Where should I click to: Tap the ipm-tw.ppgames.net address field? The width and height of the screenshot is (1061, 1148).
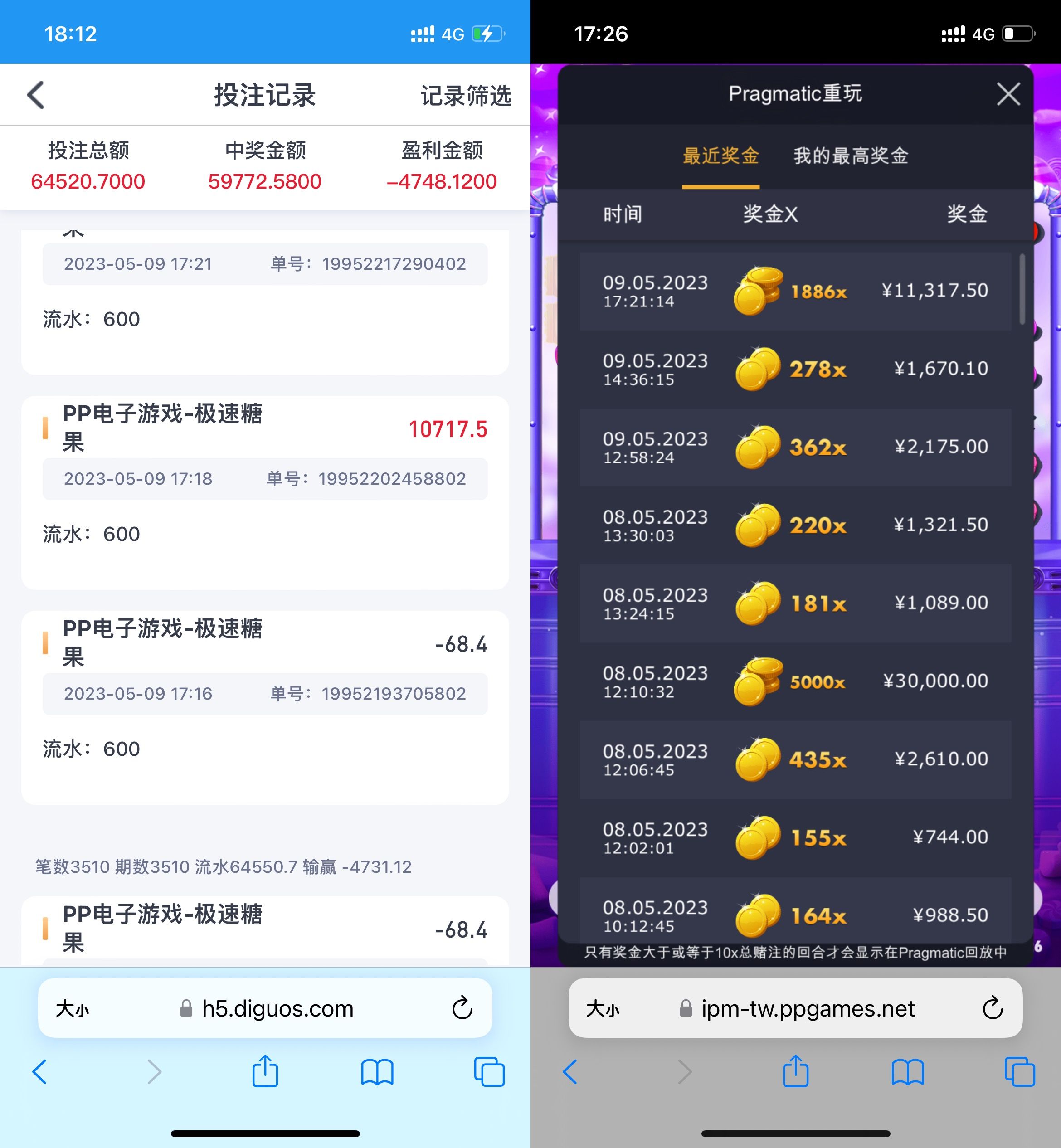tap(807, 1008)
